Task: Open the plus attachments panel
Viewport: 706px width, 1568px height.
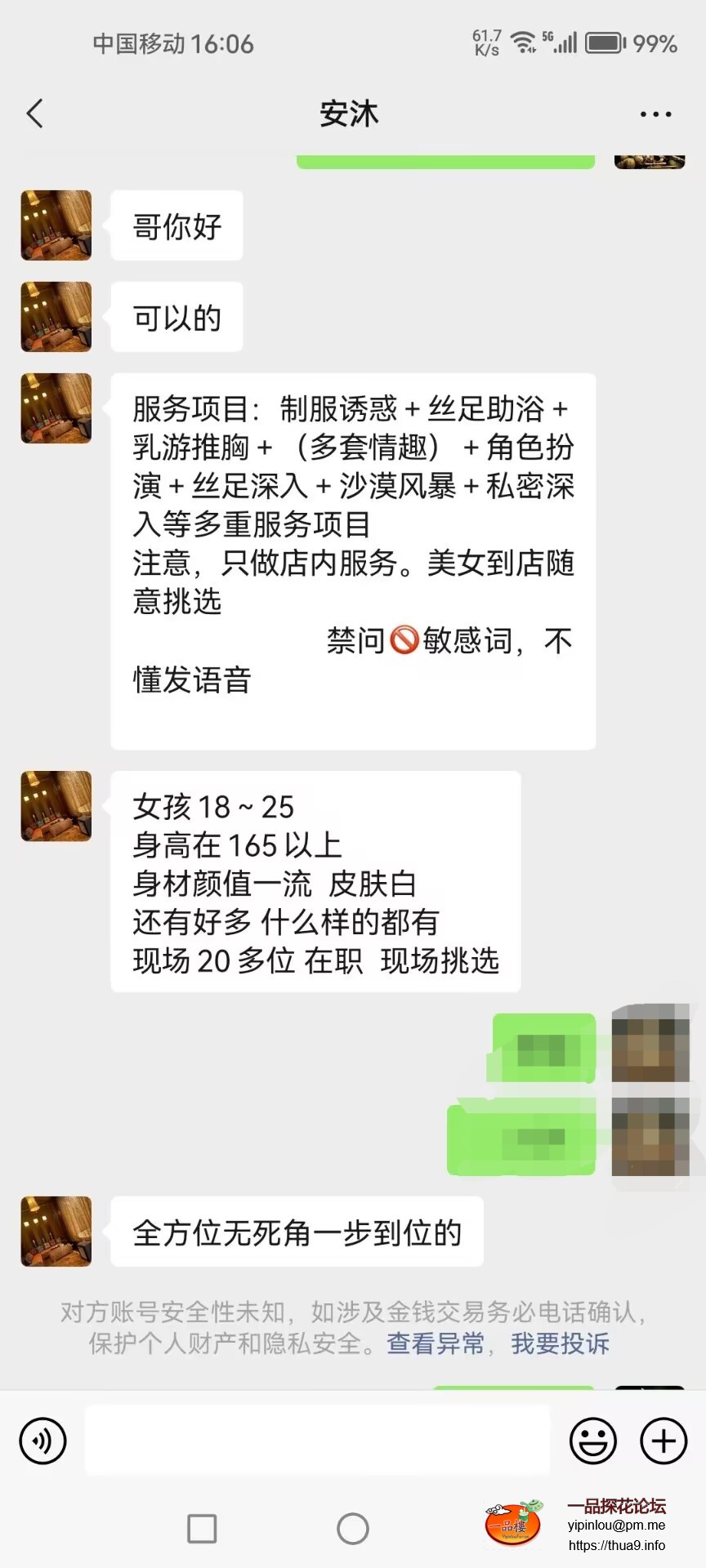Action: [x=664, y=1441]
